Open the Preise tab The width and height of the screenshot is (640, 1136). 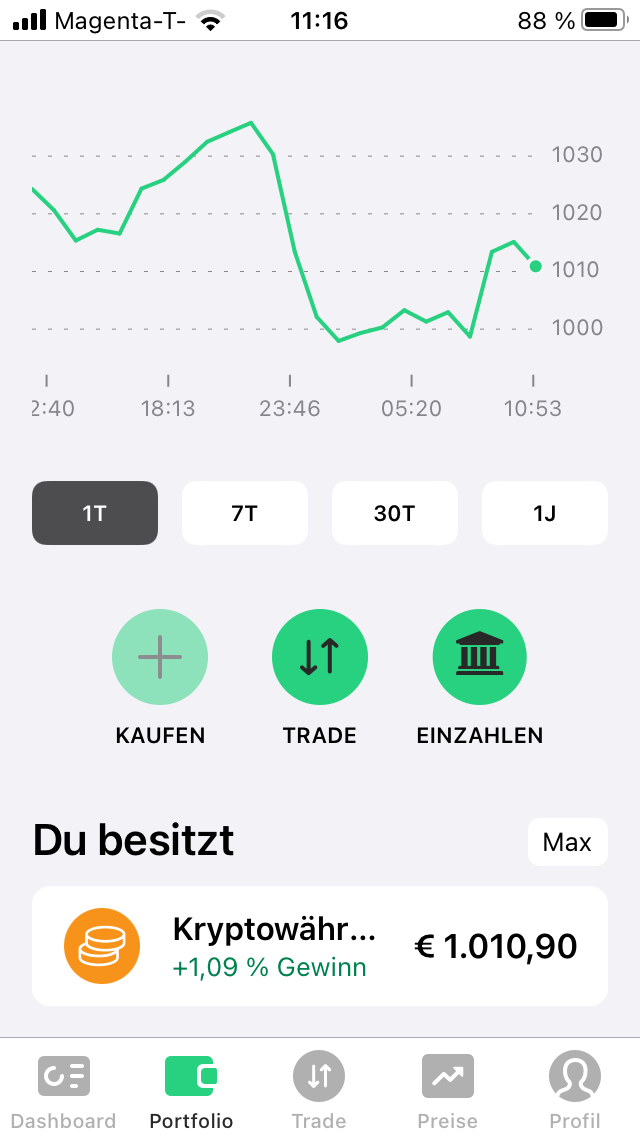tap(447, 1090)
